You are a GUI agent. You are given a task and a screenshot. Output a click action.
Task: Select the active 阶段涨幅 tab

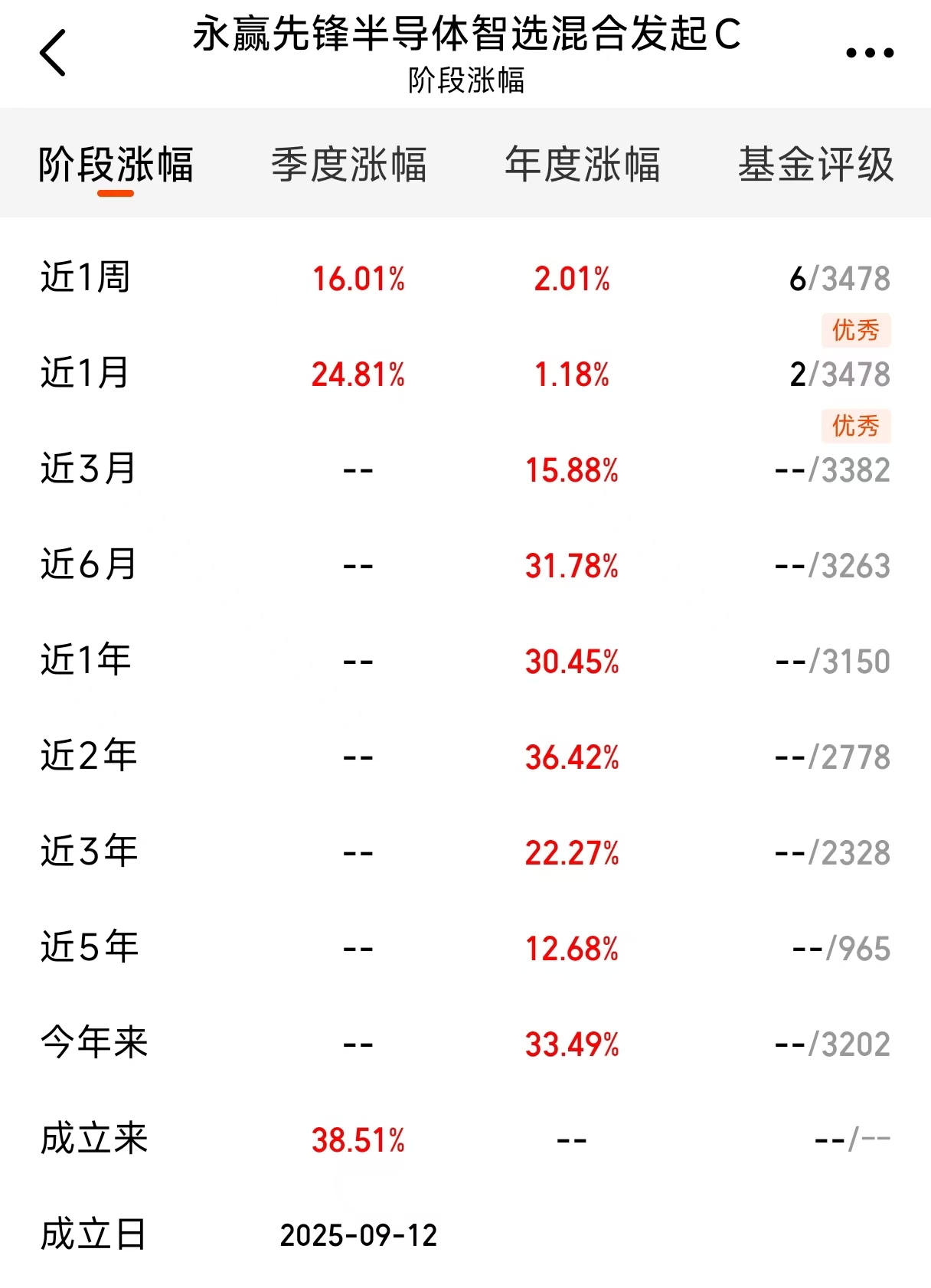coord(115,163)
